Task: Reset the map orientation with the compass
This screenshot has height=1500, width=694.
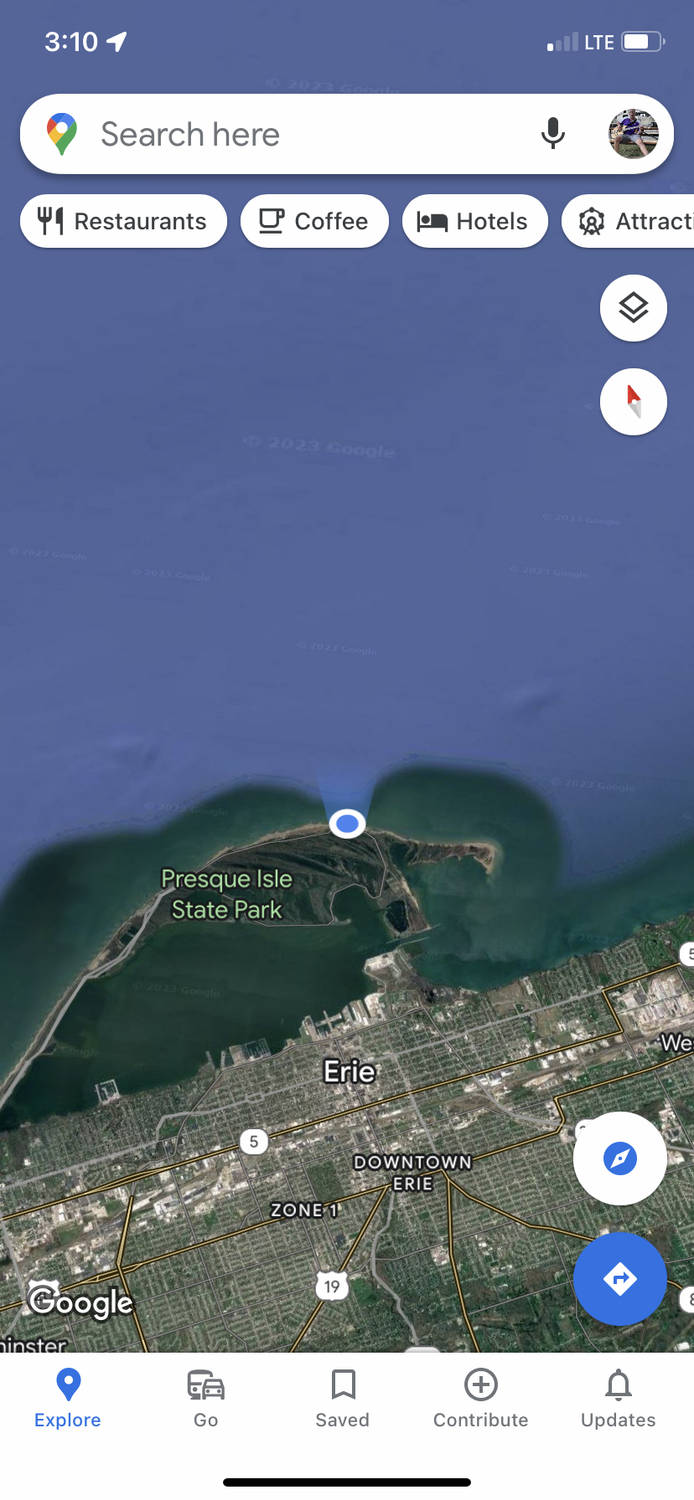Action: tap(633, 402)
